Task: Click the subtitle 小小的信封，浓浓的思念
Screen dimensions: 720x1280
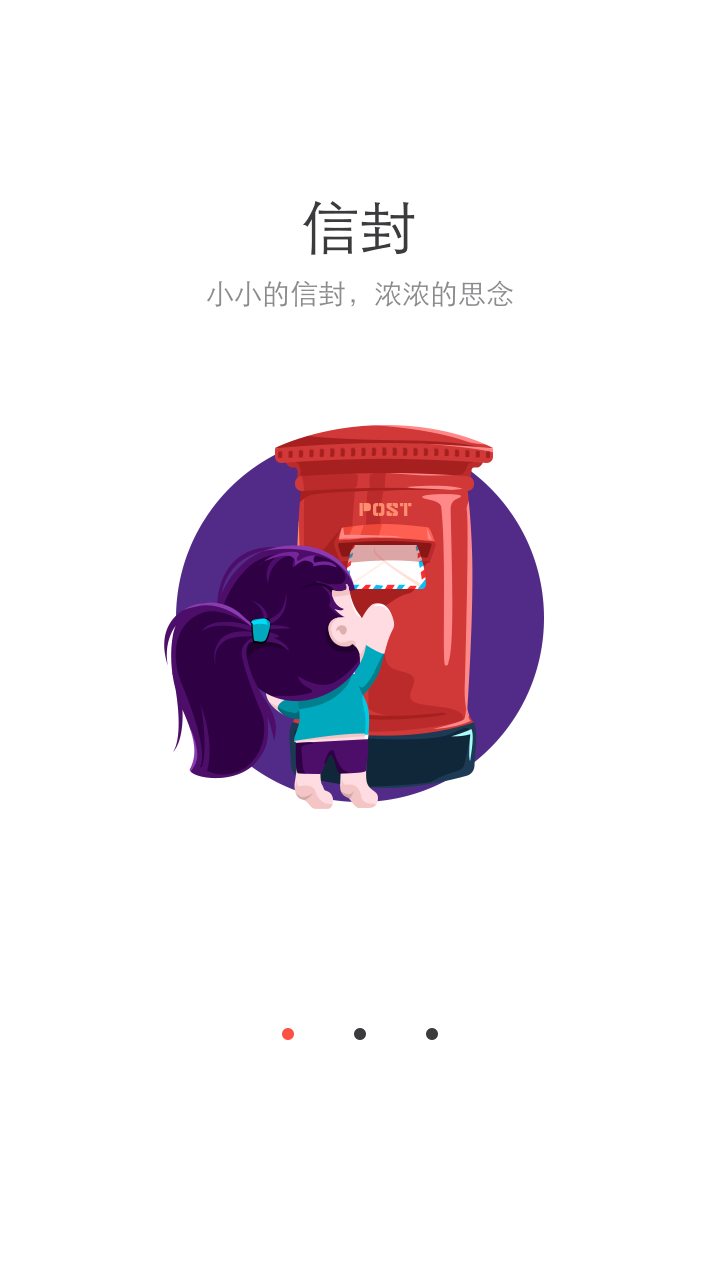Action: 360,294
